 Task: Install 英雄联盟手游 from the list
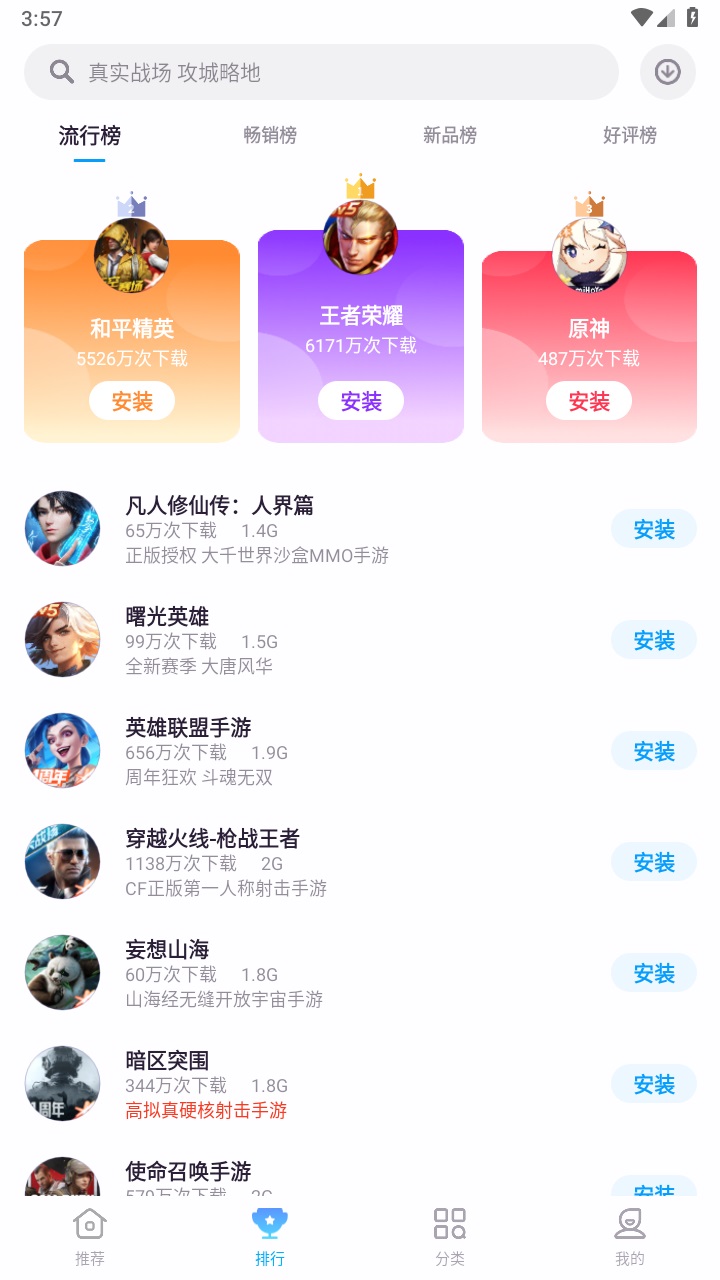pos(653,750)
